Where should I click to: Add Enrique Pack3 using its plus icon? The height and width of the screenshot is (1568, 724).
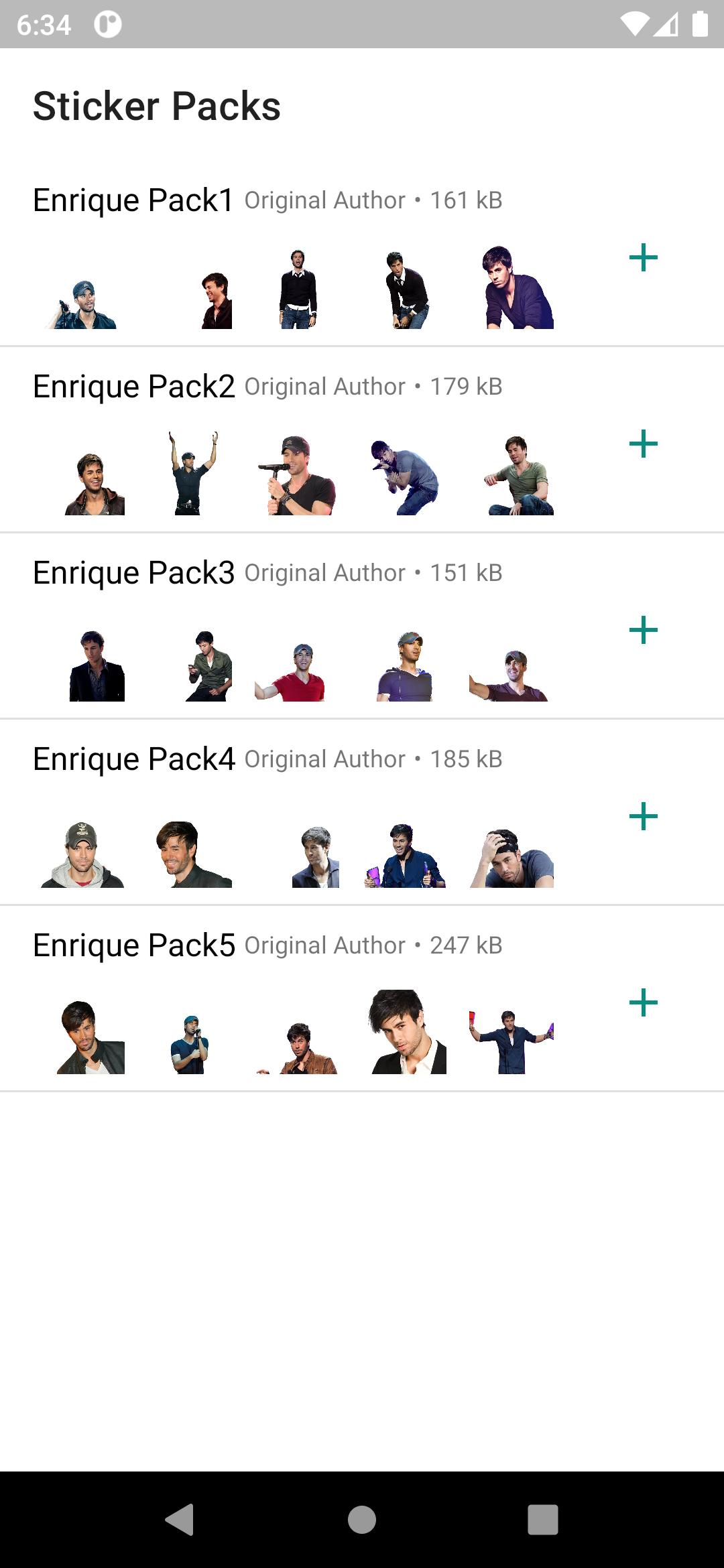coord(643,631)
